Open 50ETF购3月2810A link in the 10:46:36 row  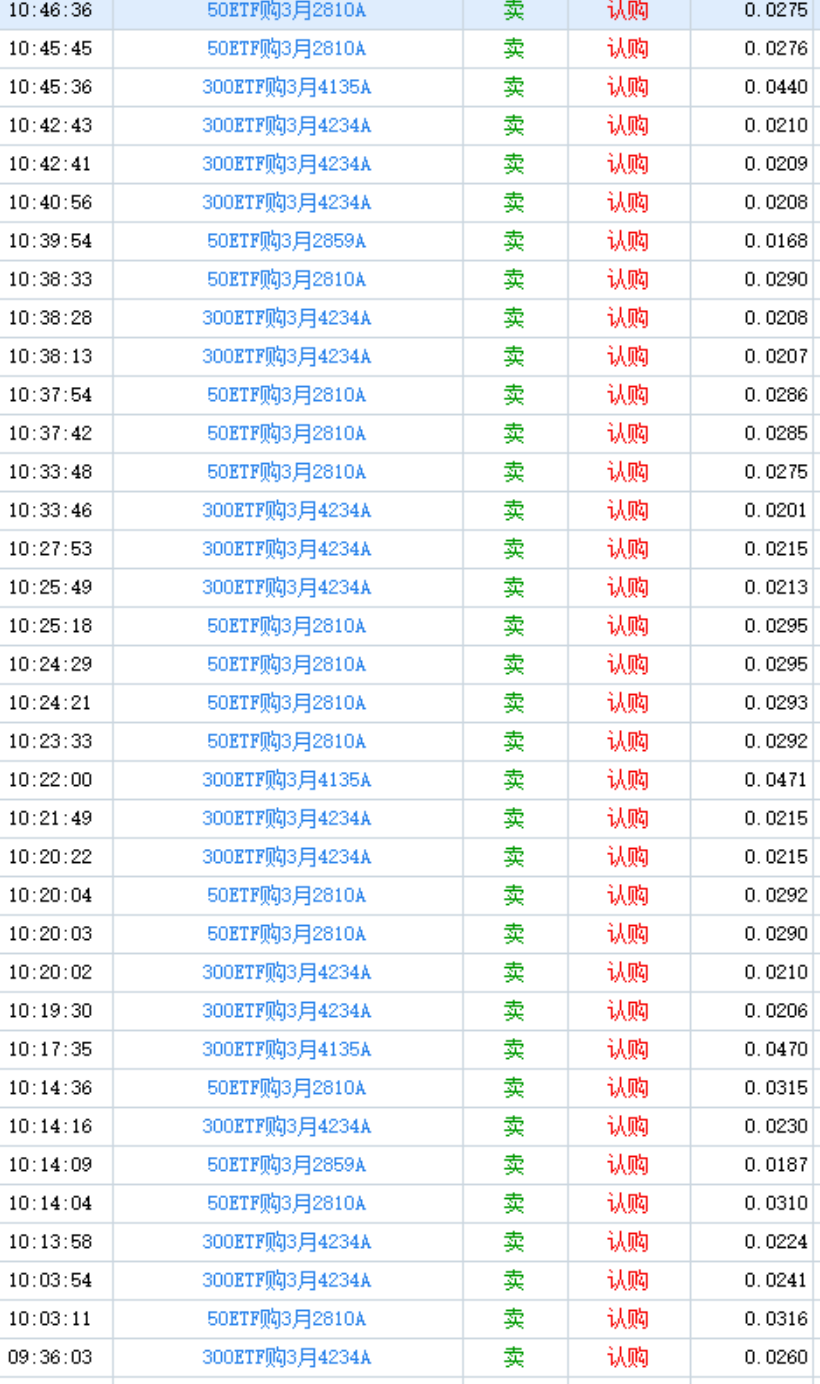(x=286, y=10)
